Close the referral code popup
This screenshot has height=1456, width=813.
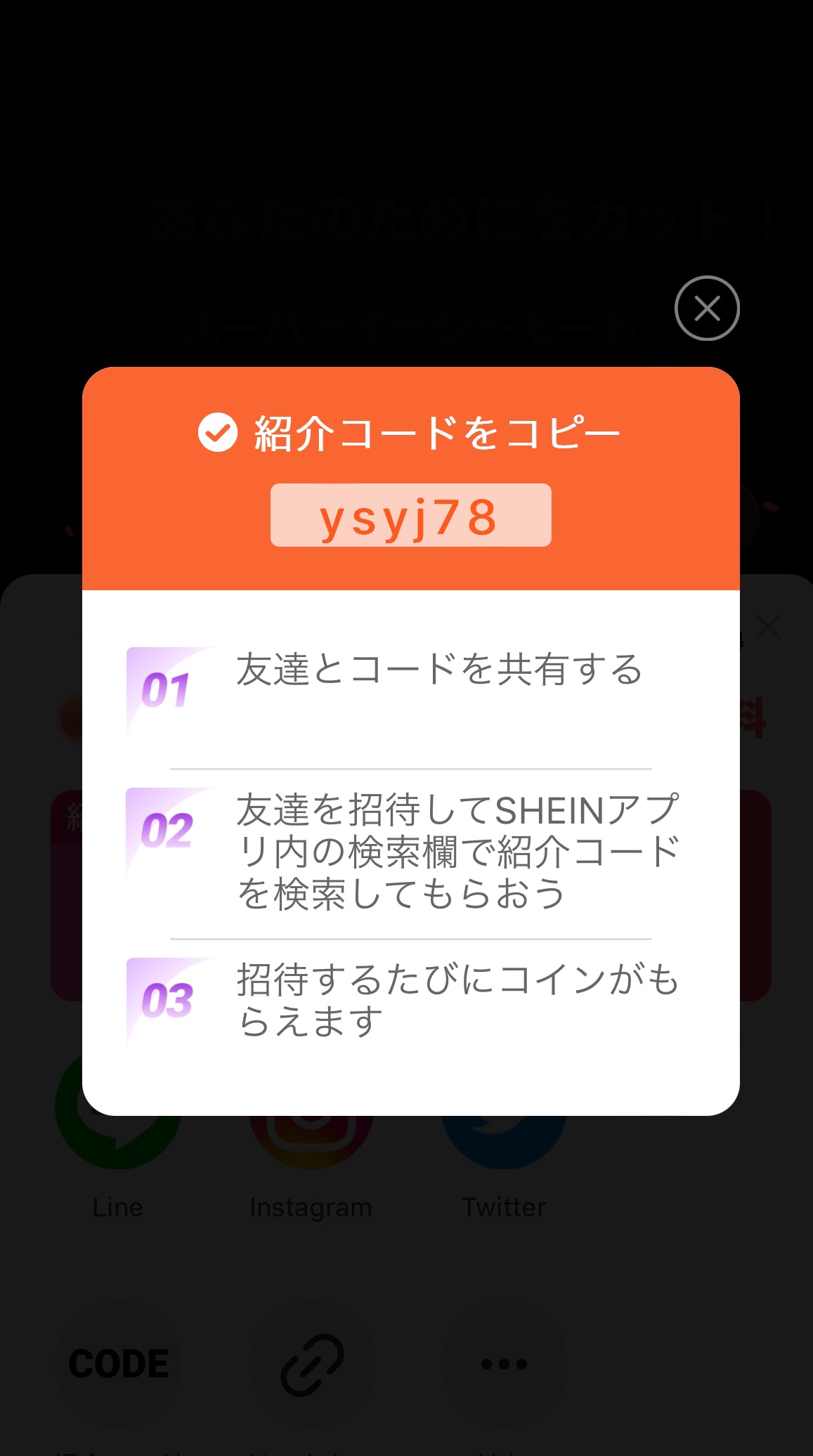point(706,308)
